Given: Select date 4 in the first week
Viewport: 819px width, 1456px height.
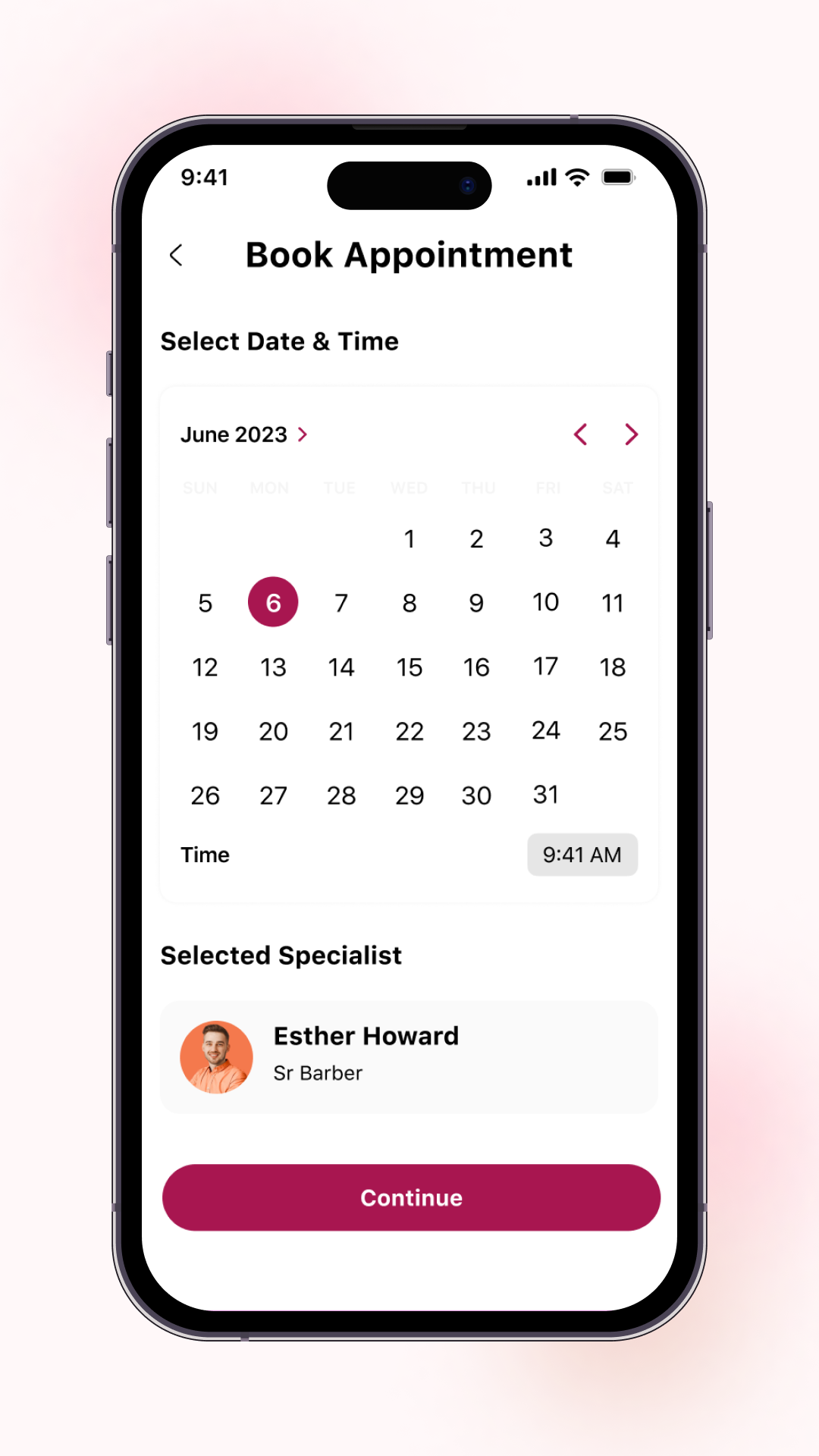Looking at the screenshot, I should coord(613,538).
